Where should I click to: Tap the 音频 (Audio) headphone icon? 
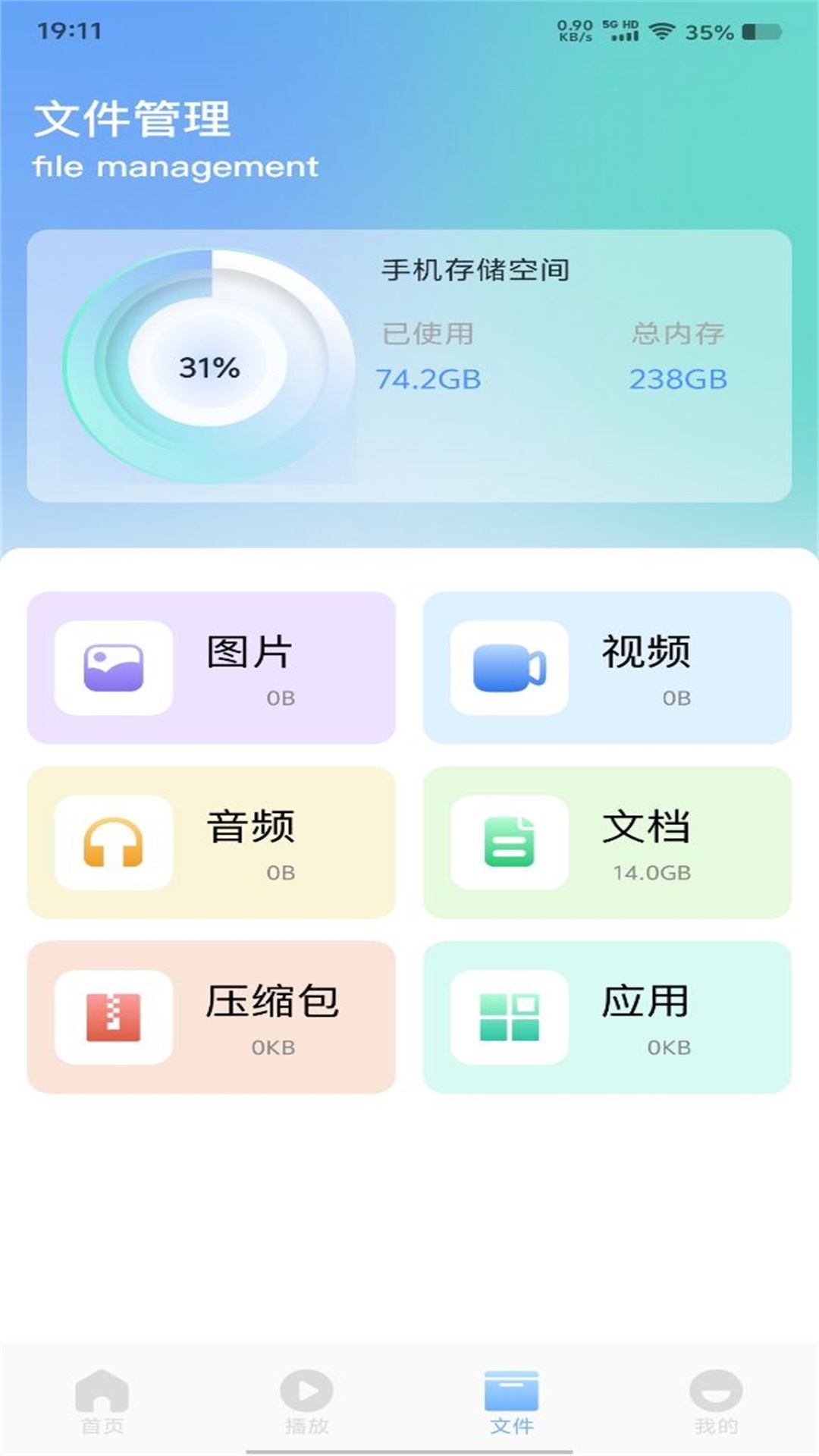click(114, 842)
